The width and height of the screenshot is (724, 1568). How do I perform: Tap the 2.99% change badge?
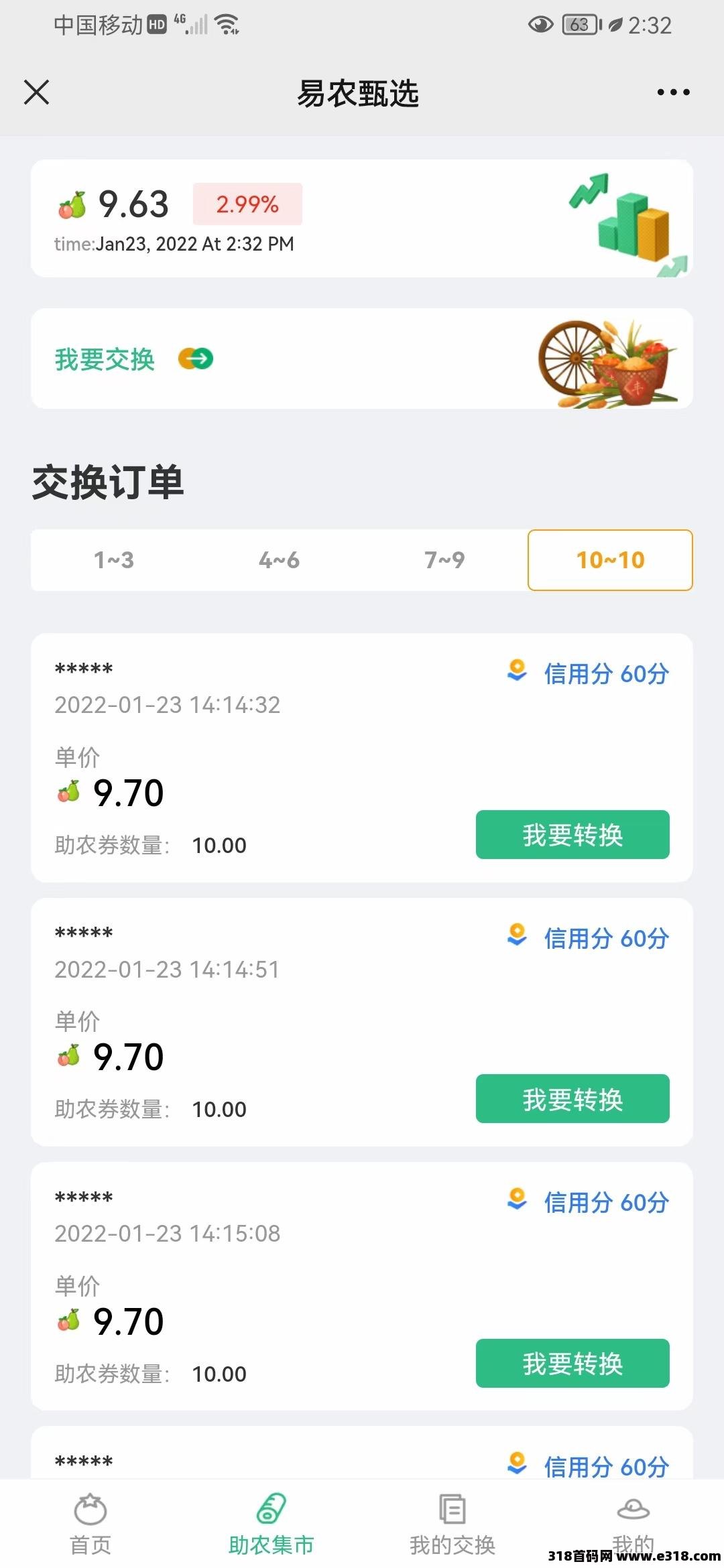pos(247,205)
